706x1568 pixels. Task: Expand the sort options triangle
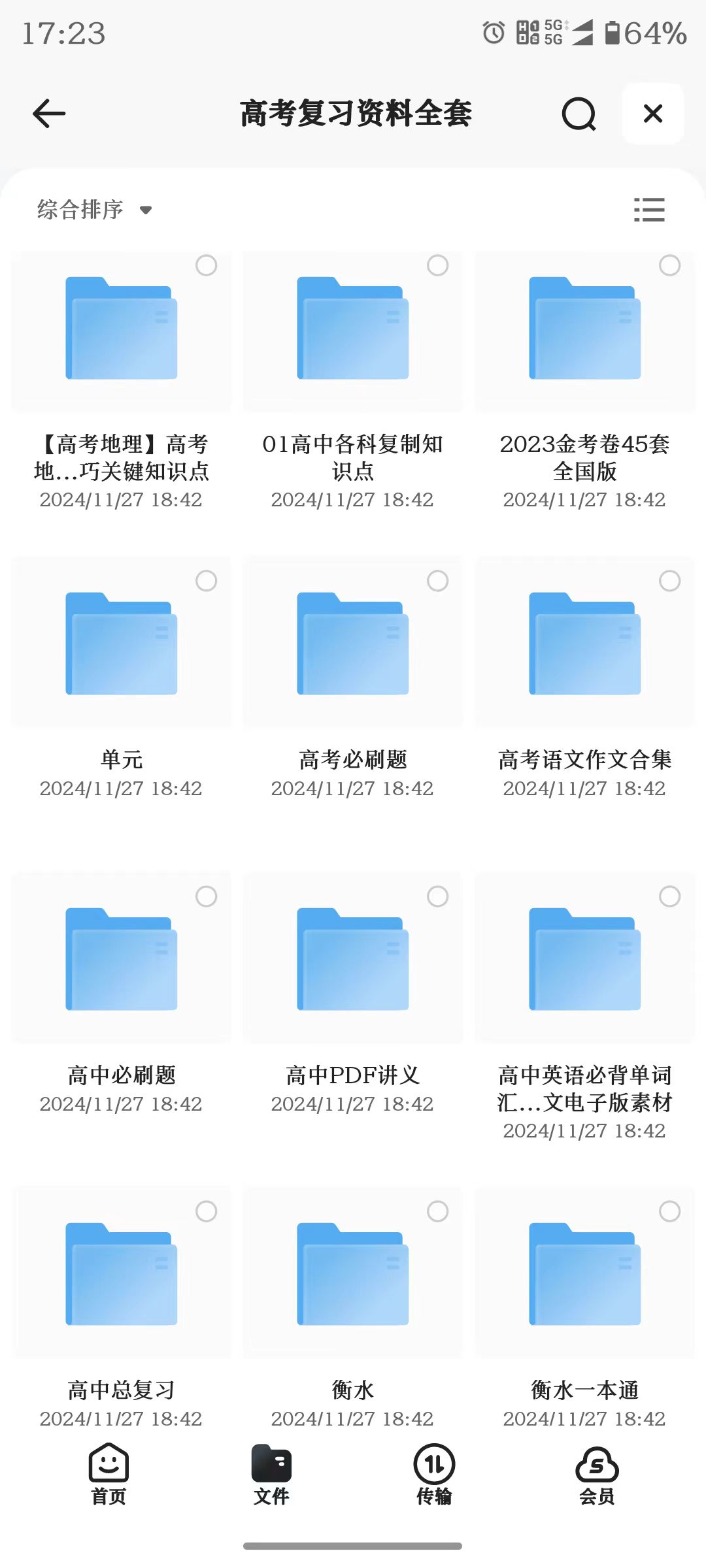145,211
